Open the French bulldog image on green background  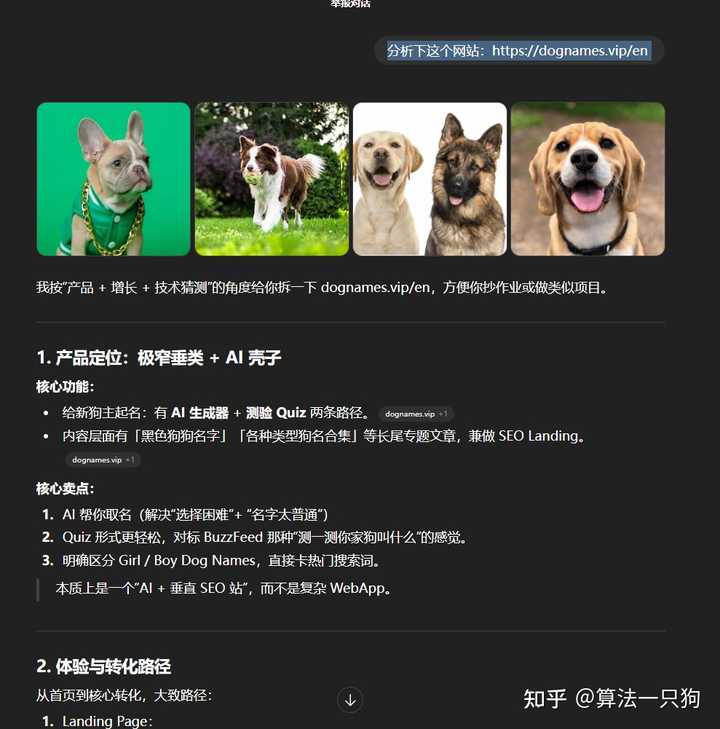[113, 179]
